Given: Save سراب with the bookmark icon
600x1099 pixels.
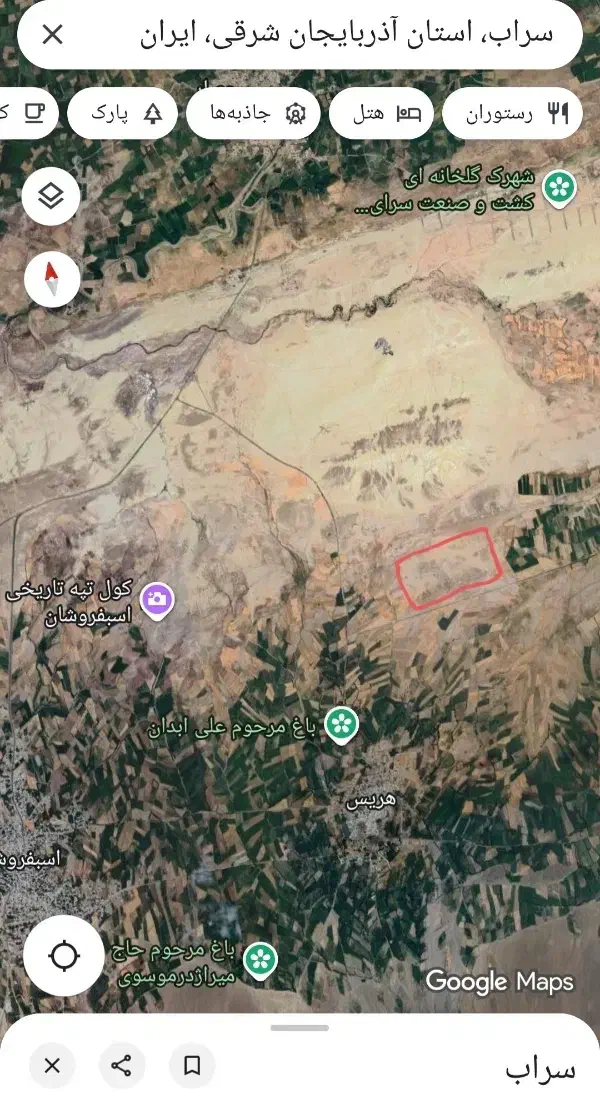Looking at the screenshot, I should tap(192, 1066).
